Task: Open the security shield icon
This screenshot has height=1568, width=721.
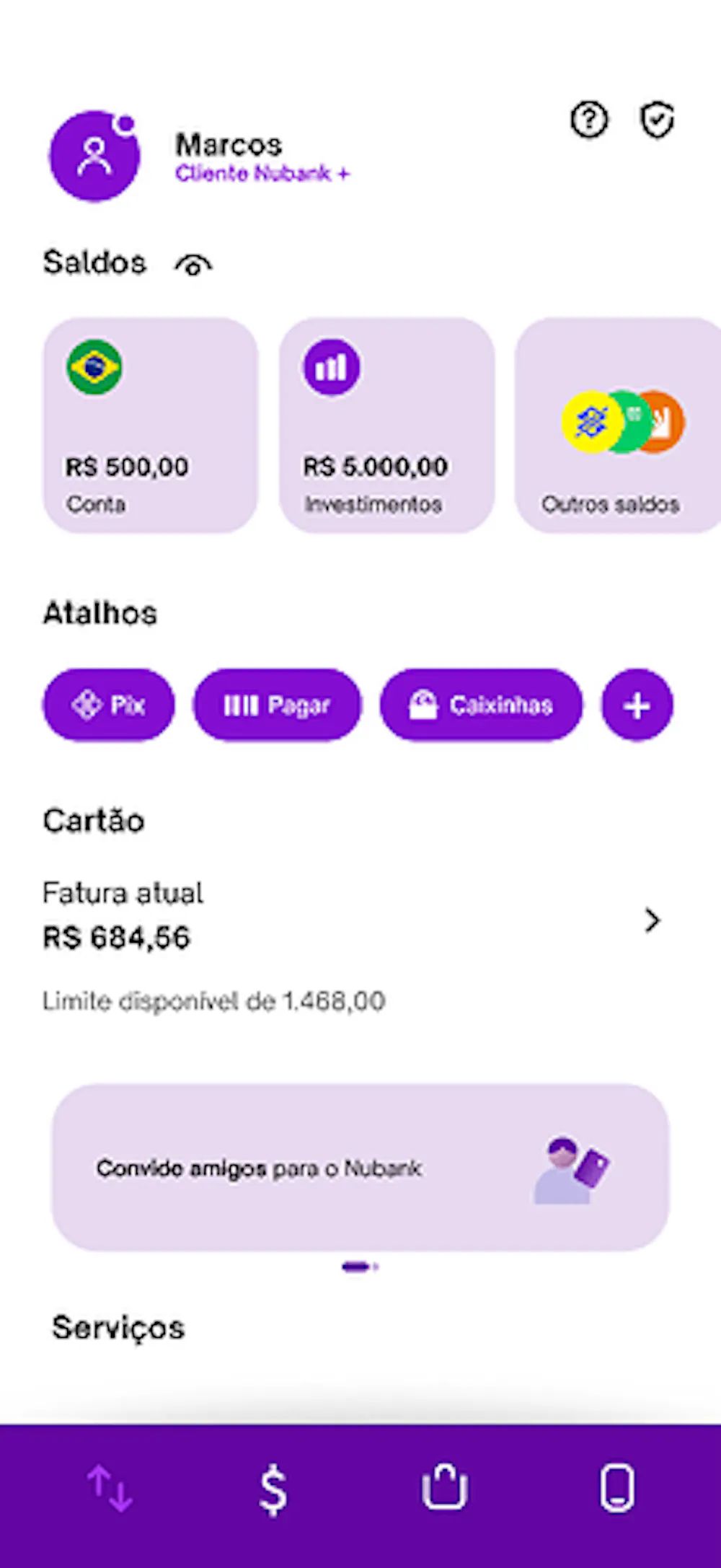Action: [657, 120]
